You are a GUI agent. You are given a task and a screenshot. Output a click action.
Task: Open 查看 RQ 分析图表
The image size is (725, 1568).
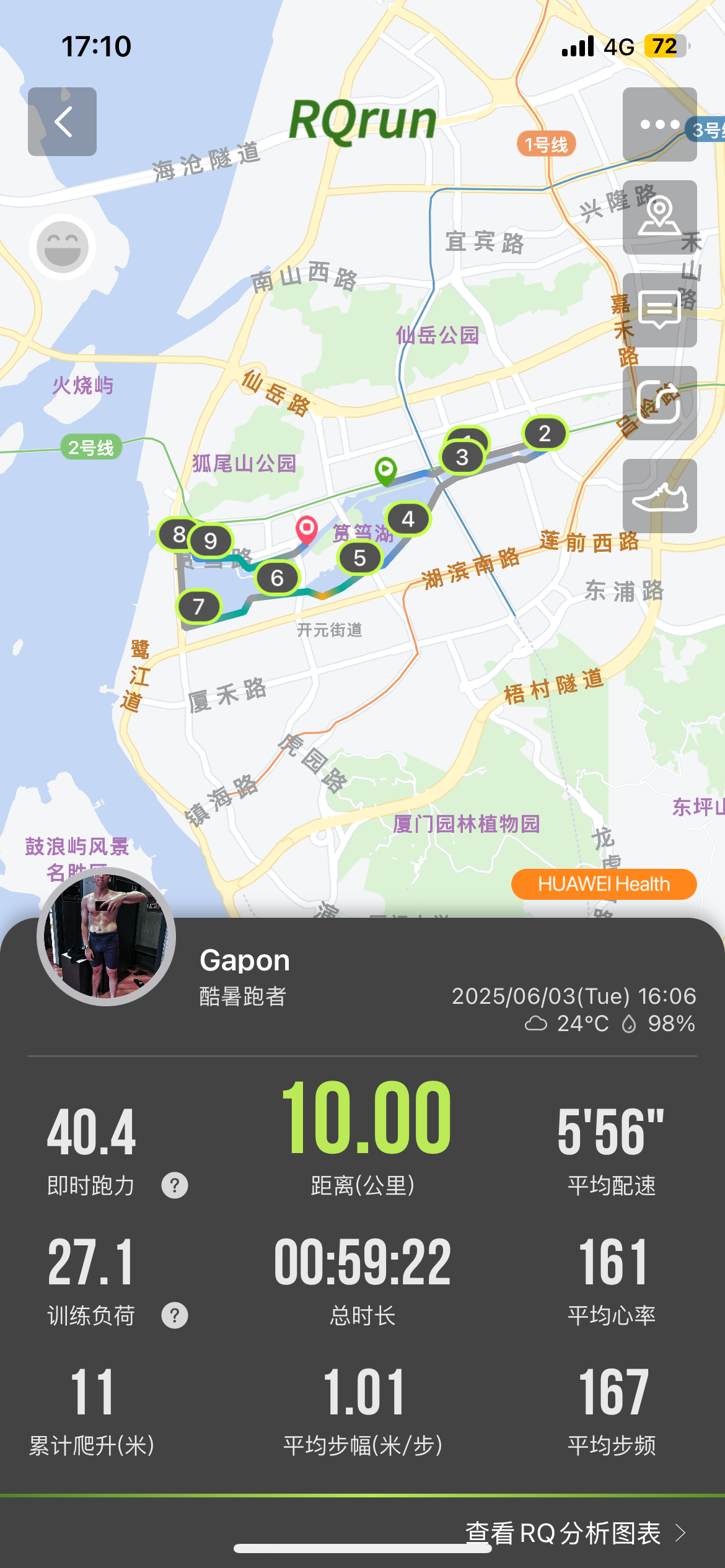pos(576,1533)
